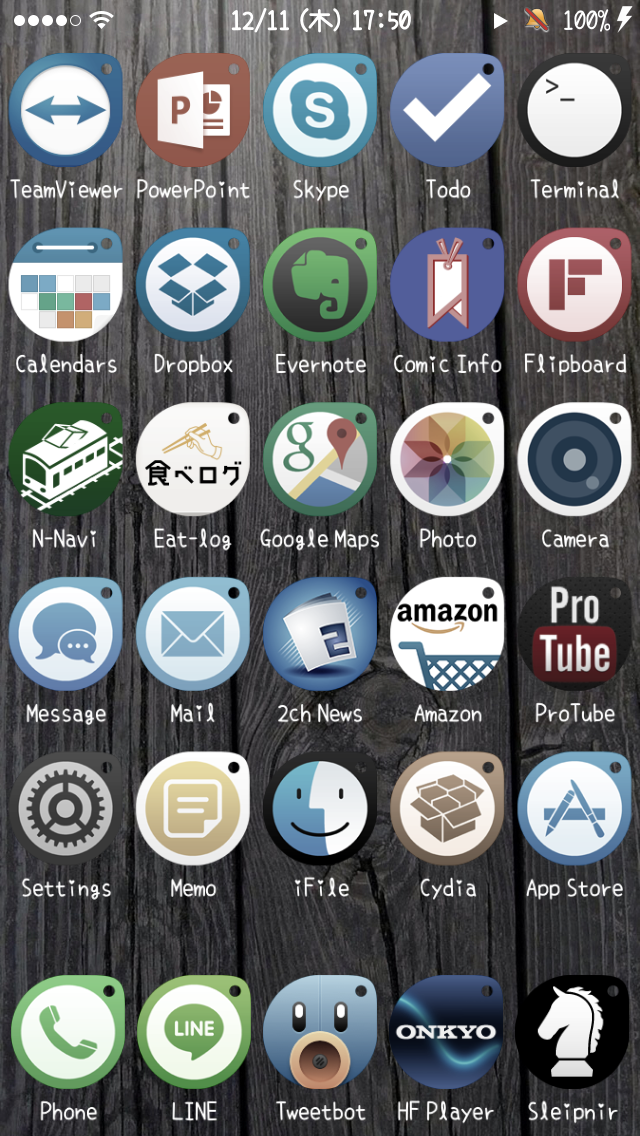Open the Mail app

click(x=192, y=635)
